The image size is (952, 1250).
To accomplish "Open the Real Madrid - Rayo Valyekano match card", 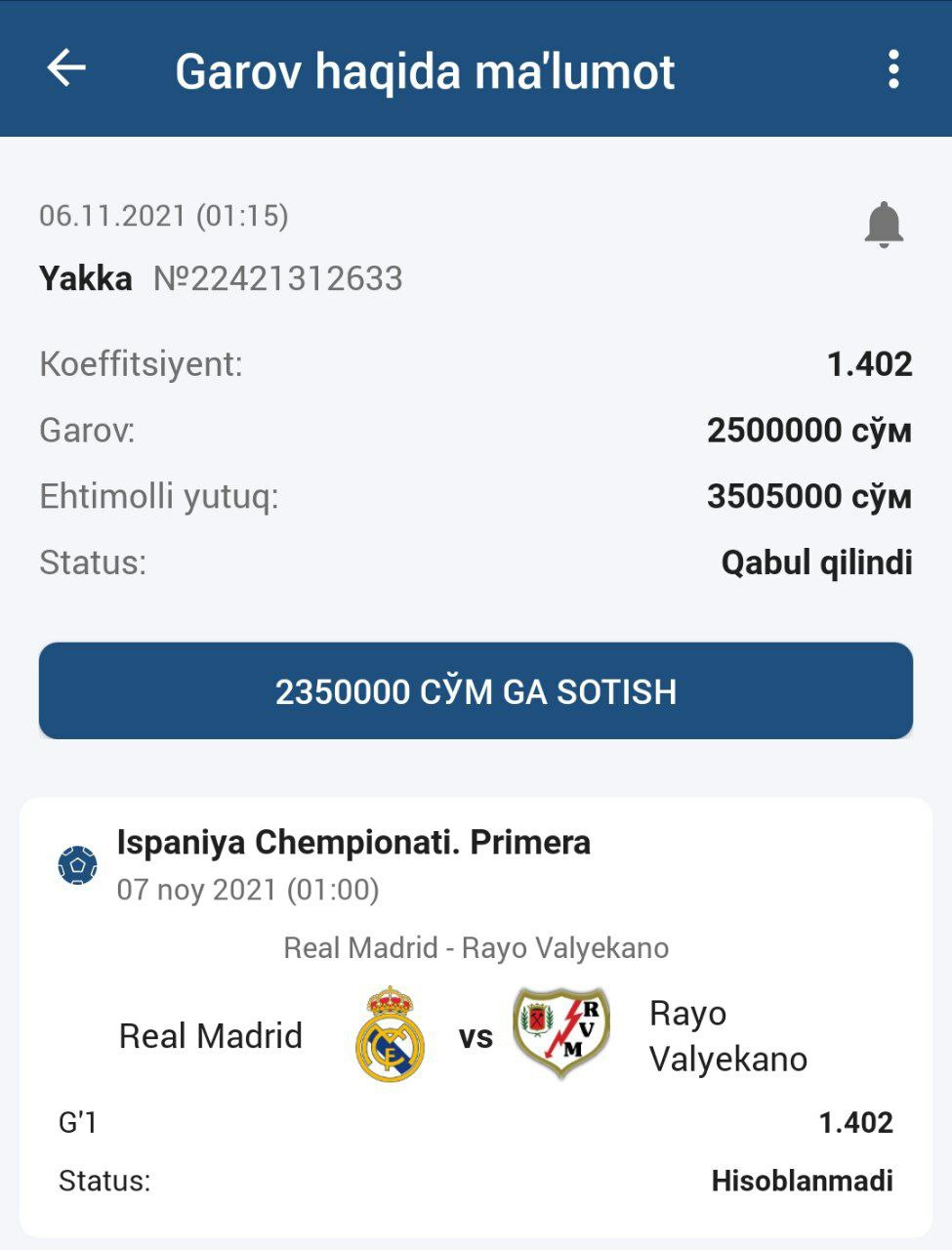I will (x=476, y=1016).
